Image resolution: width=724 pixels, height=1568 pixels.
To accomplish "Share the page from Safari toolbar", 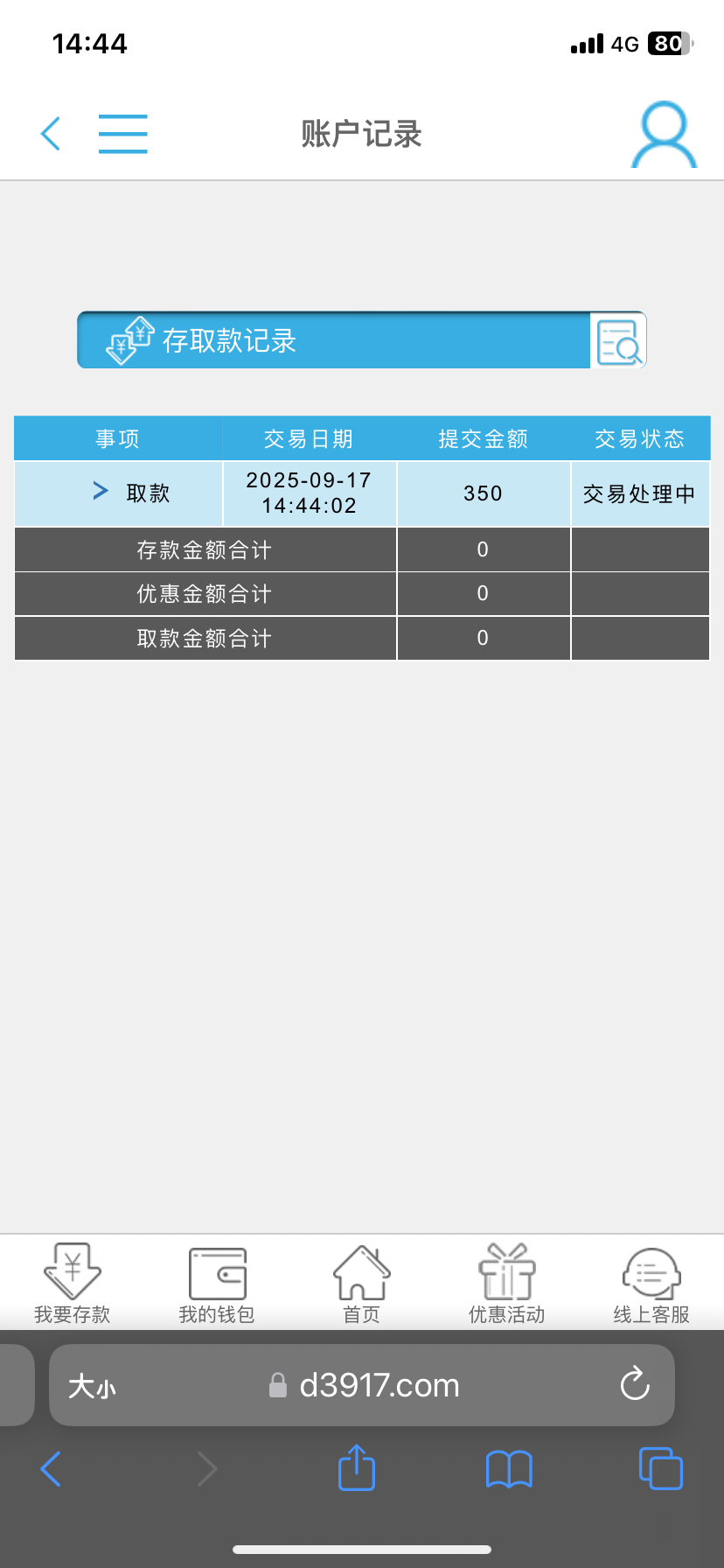I will [357, 1468].
